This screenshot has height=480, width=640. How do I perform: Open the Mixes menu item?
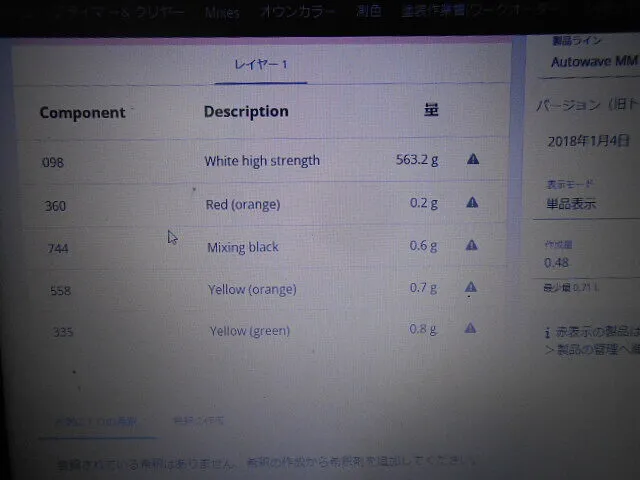point(221,13)
